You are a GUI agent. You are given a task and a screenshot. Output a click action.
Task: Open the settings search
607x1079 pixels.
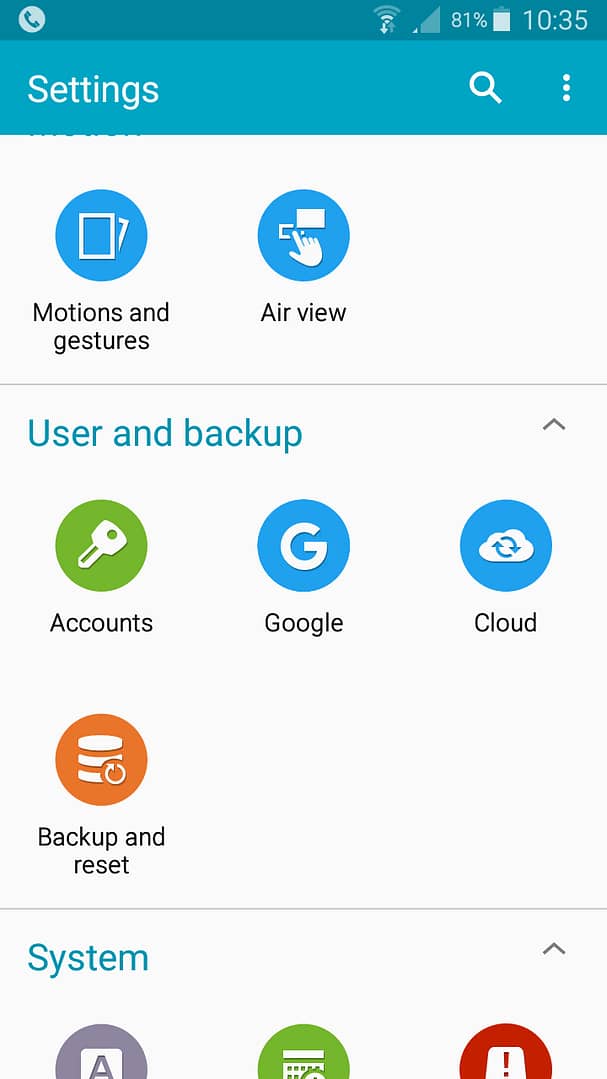click(x=485, y=88)
